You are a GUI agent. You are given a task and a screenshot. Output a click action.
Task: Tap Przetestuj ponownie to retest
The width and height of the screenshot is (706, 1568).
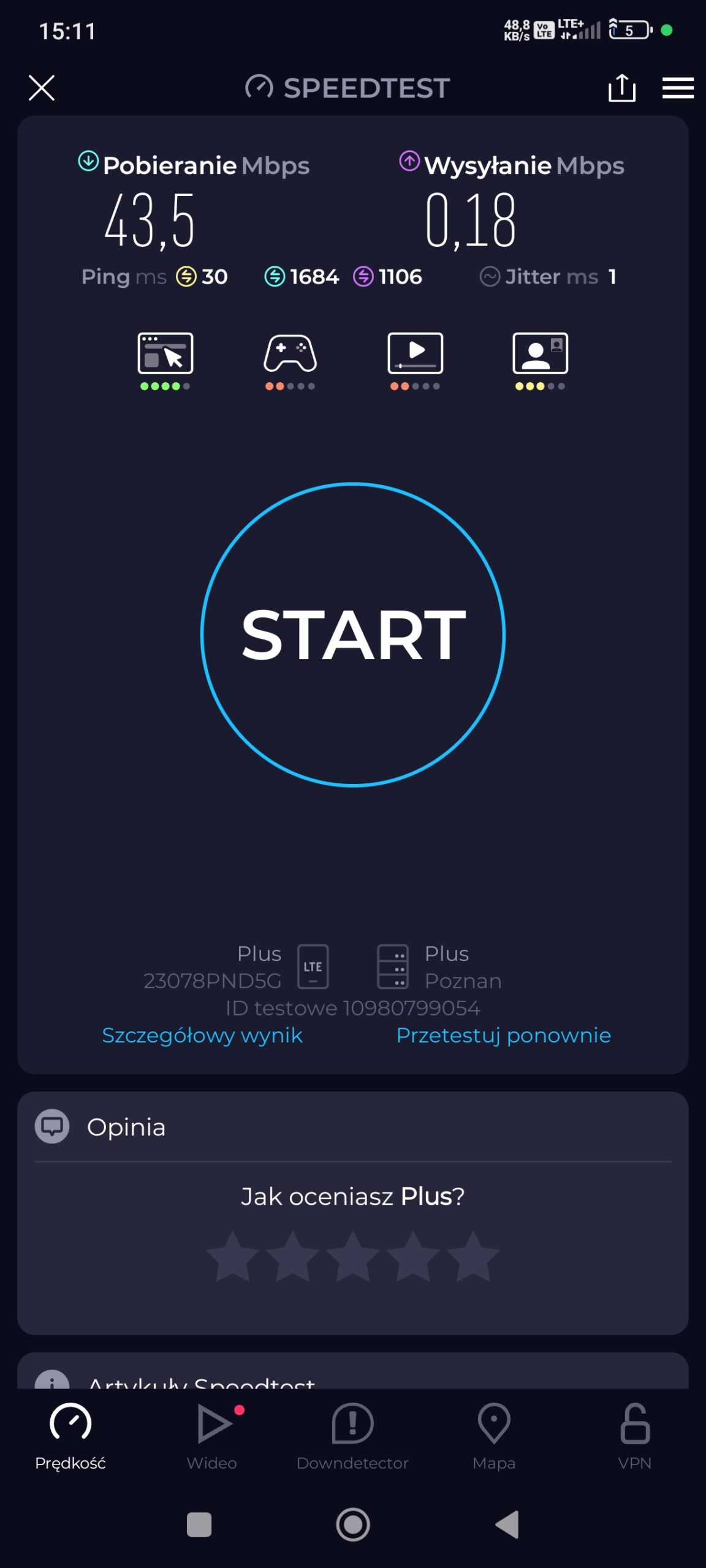(503, 1035)
